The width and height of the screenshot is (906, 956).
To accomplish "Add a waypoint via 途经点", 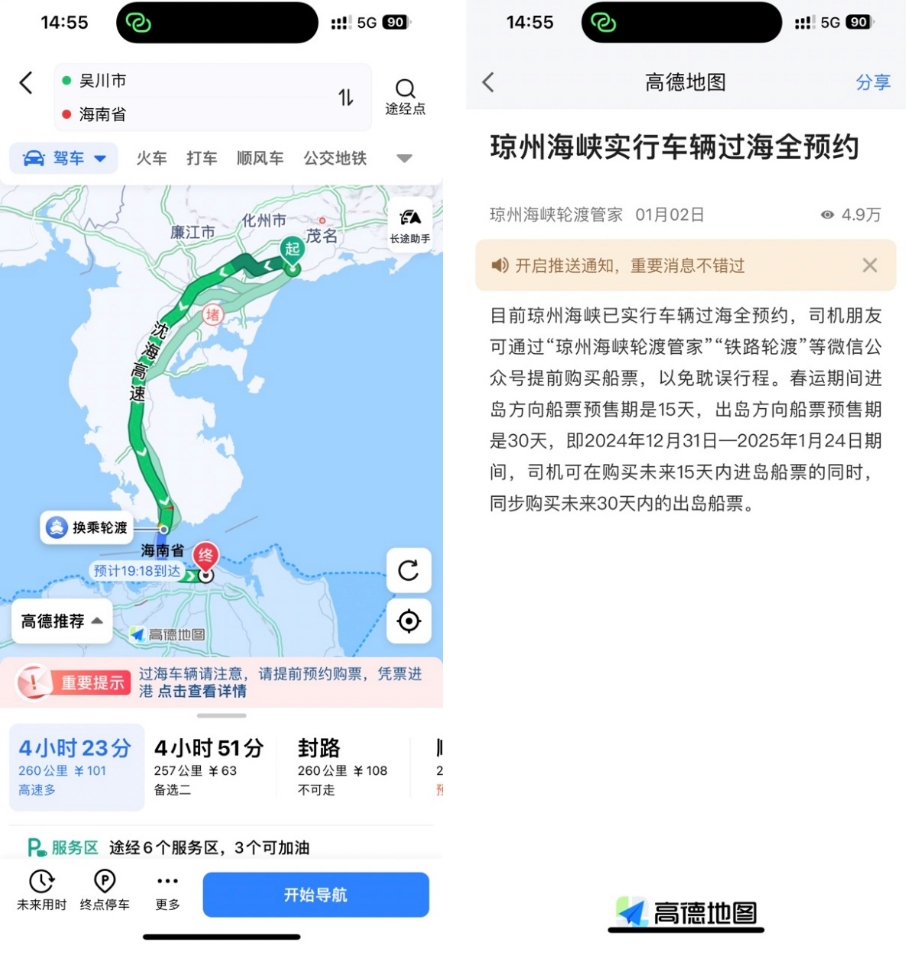I will 405,96.
